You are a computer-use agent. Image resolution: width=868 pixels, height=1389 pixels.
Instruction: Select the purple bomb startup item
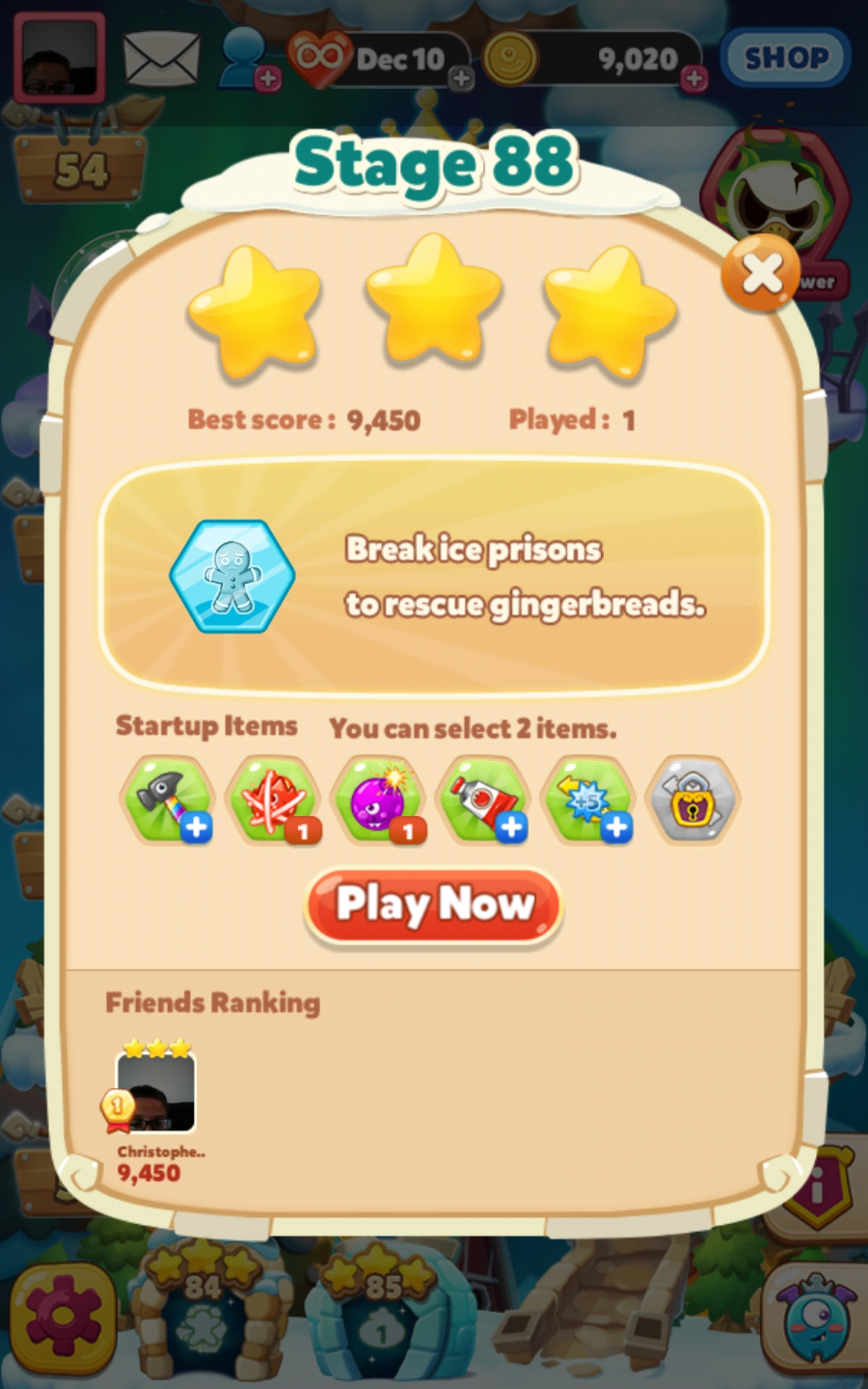coord(378,799)
